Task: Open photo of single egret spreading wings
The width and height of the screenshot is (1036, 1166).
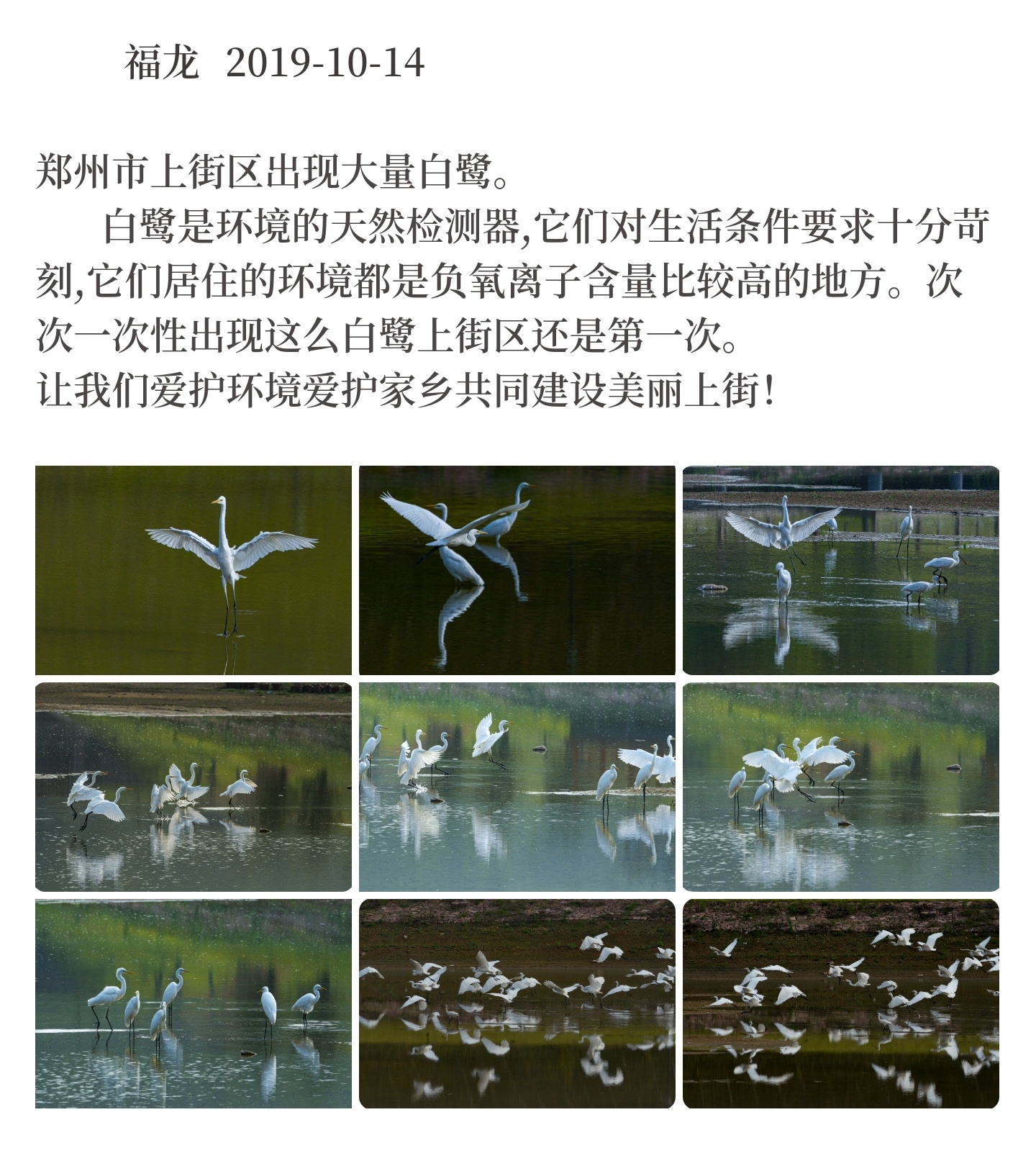Action: 193,570
